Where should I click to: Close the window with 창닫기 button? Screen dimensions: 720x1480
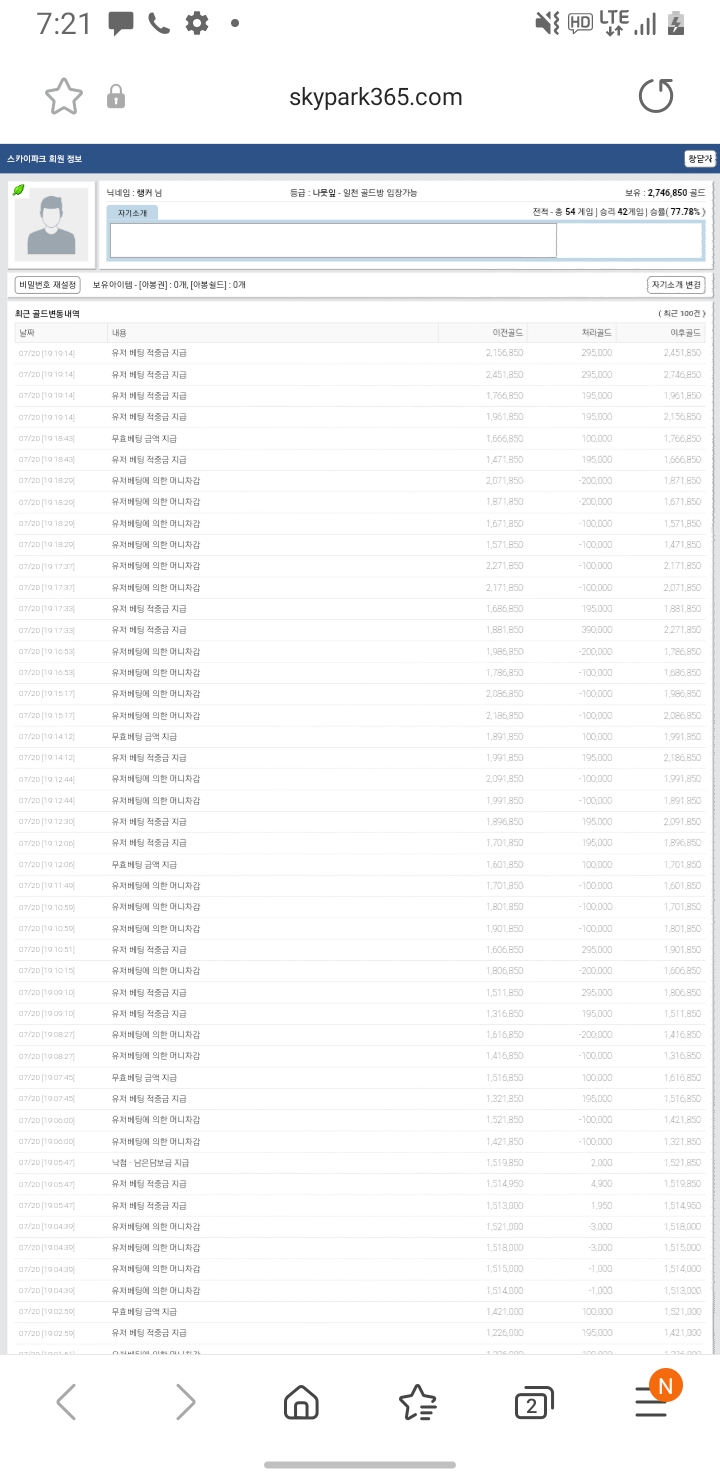[700, 159]
